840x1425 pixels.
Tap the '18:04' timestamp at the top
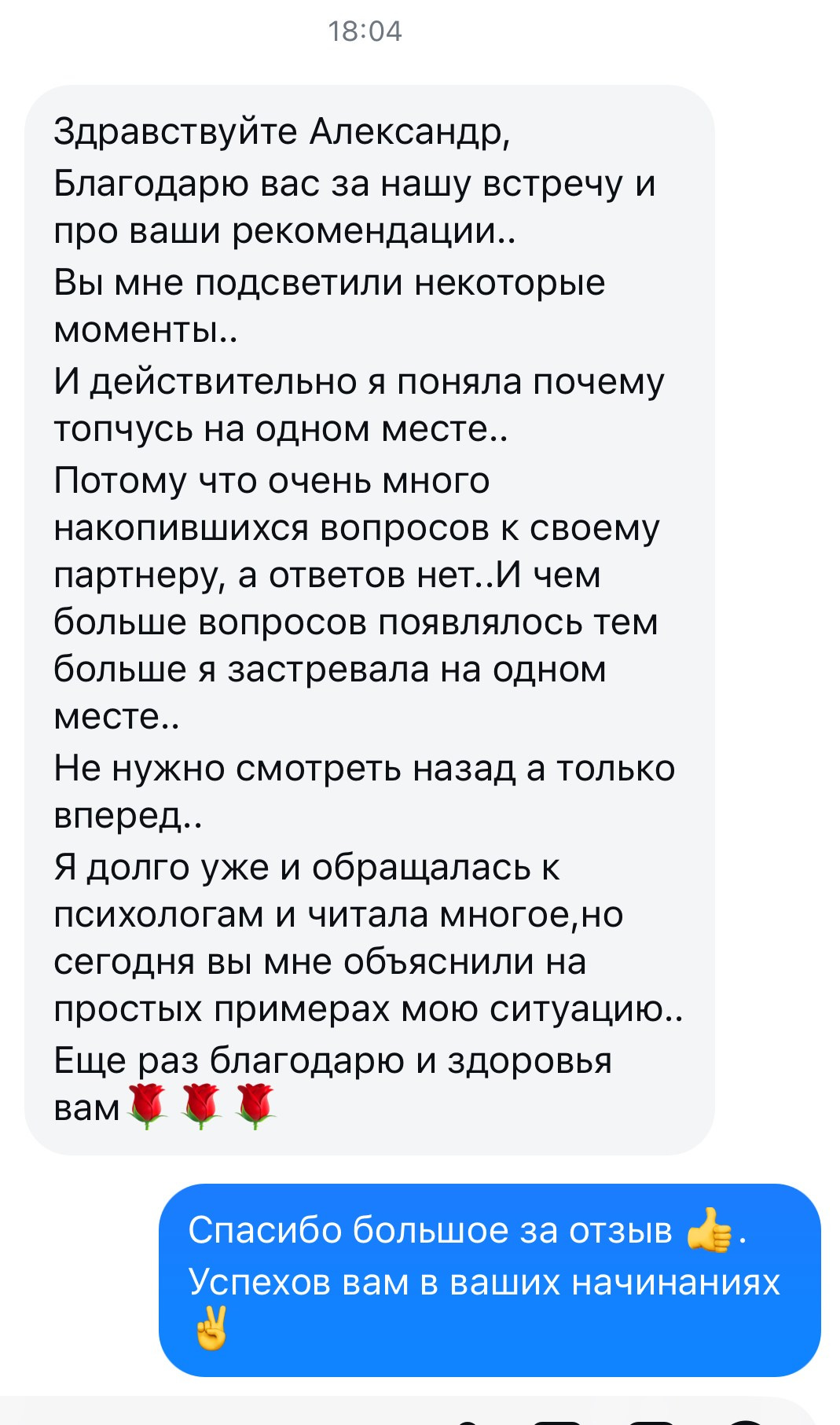click(x=365, y=30)
